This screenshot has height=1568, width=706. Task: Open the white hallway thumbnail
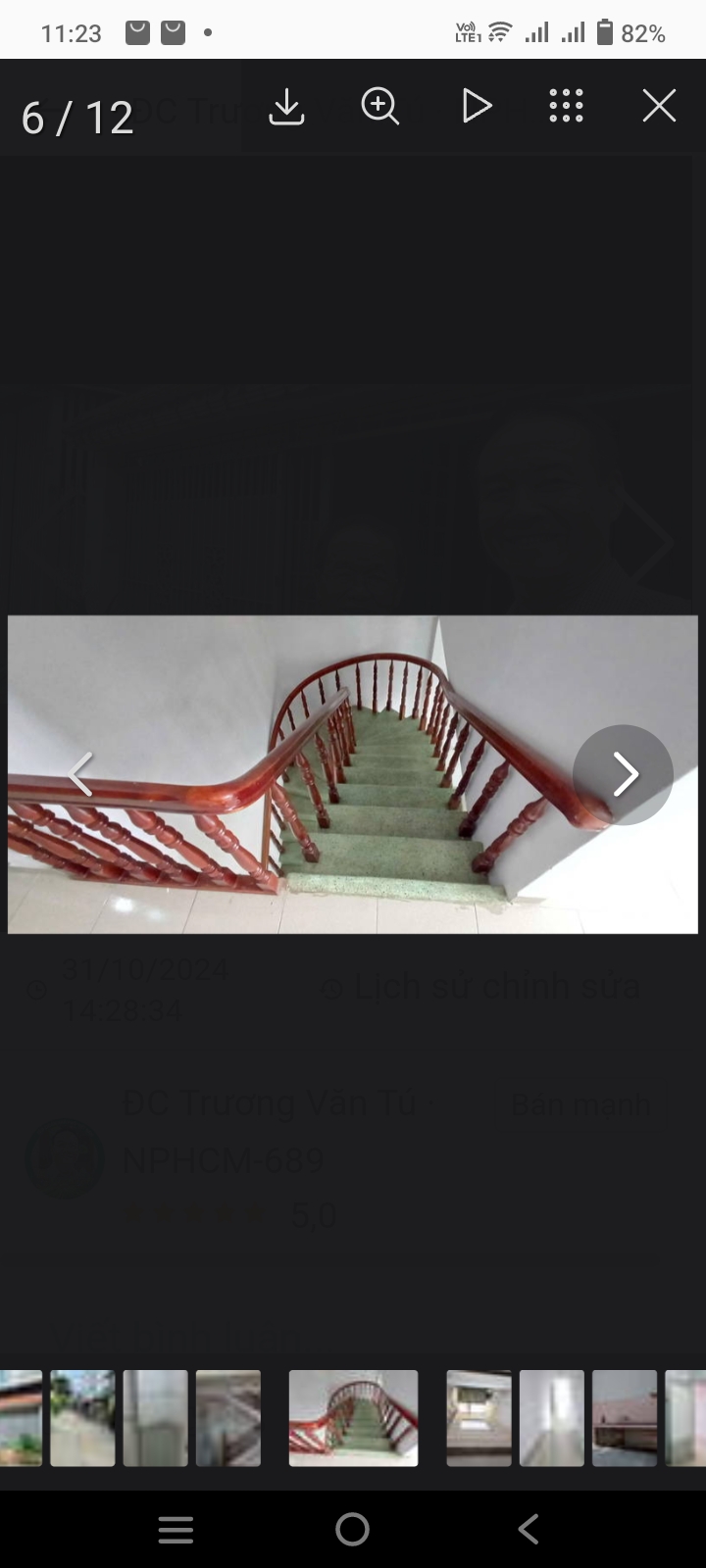[x=551, y=1418]
